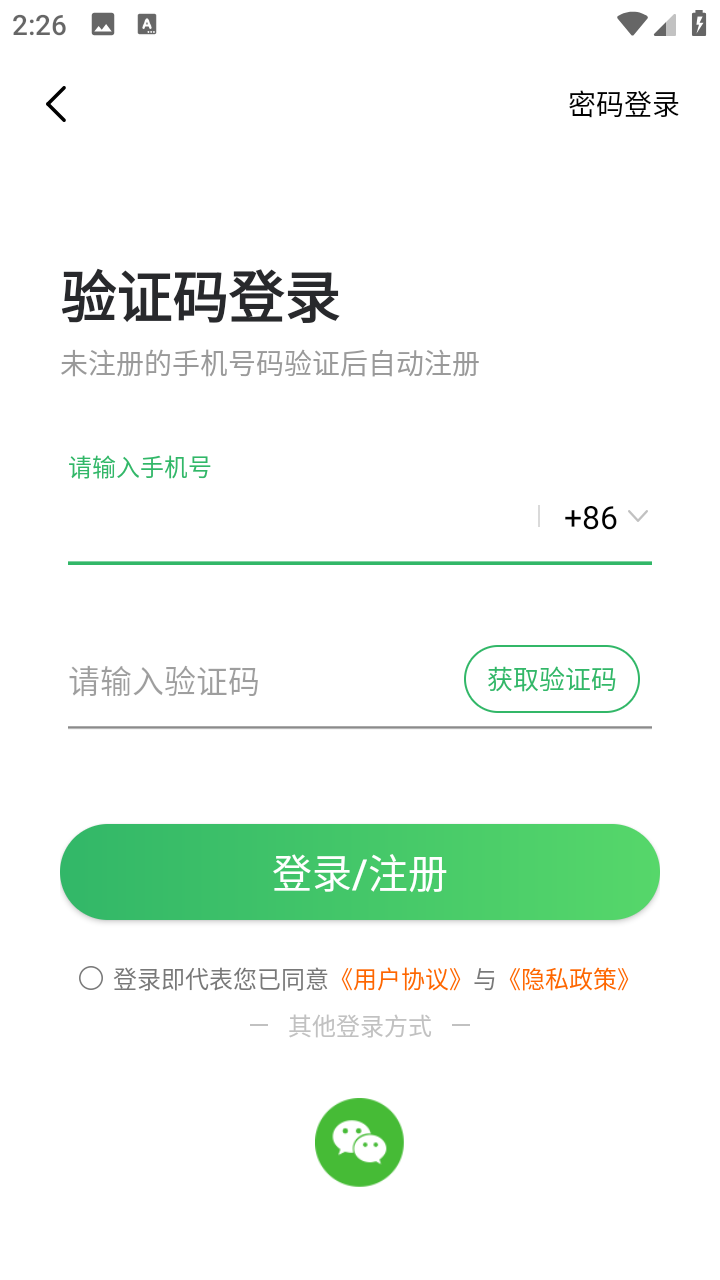The height and width of the screenshot is (1280, 720).
Task: Check the agreement consent circle
Action: [91, 978]
